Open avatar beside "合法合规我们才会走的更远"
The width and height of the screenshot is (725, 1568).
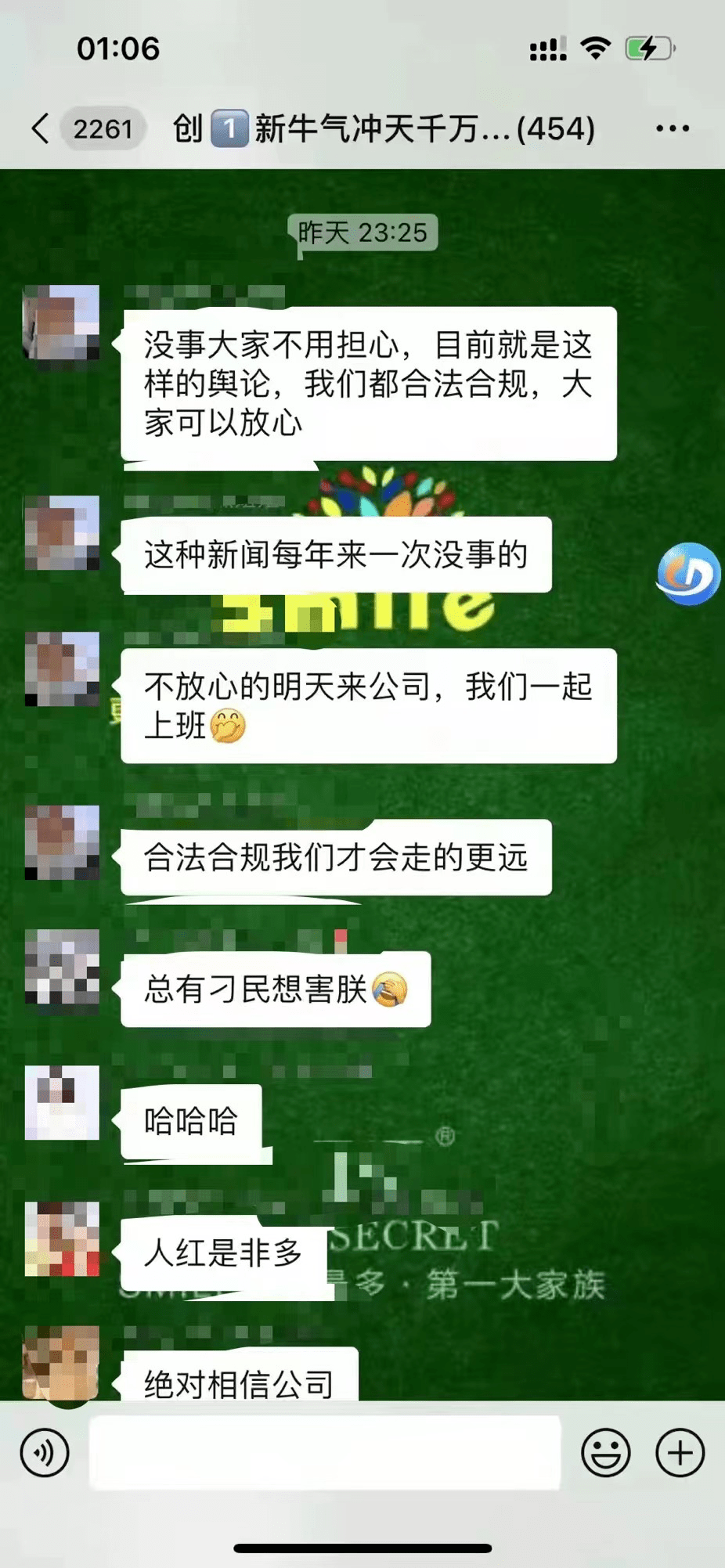[63, 842]
